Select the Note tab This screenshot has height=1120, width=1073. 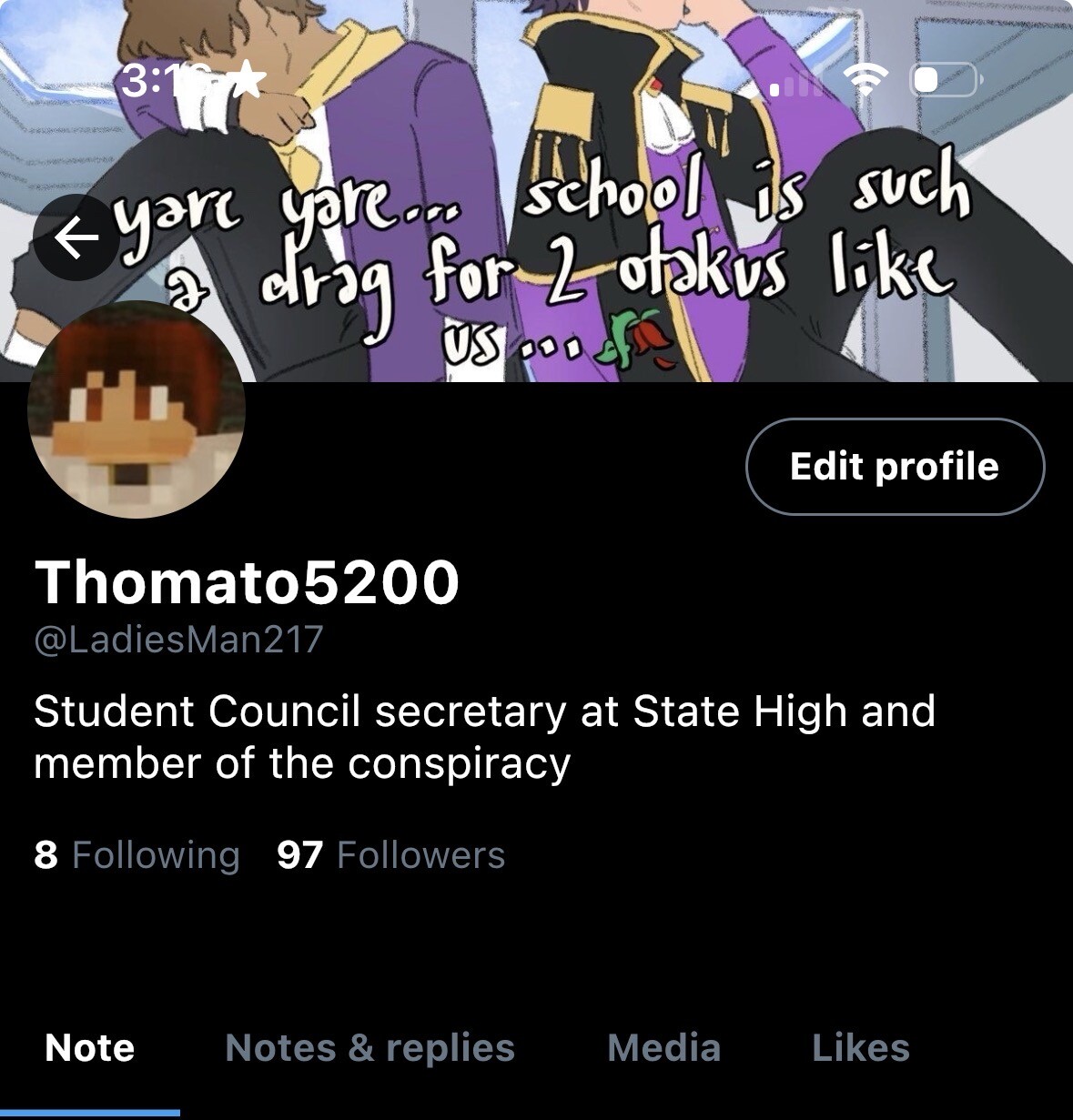coord(89,1048)
